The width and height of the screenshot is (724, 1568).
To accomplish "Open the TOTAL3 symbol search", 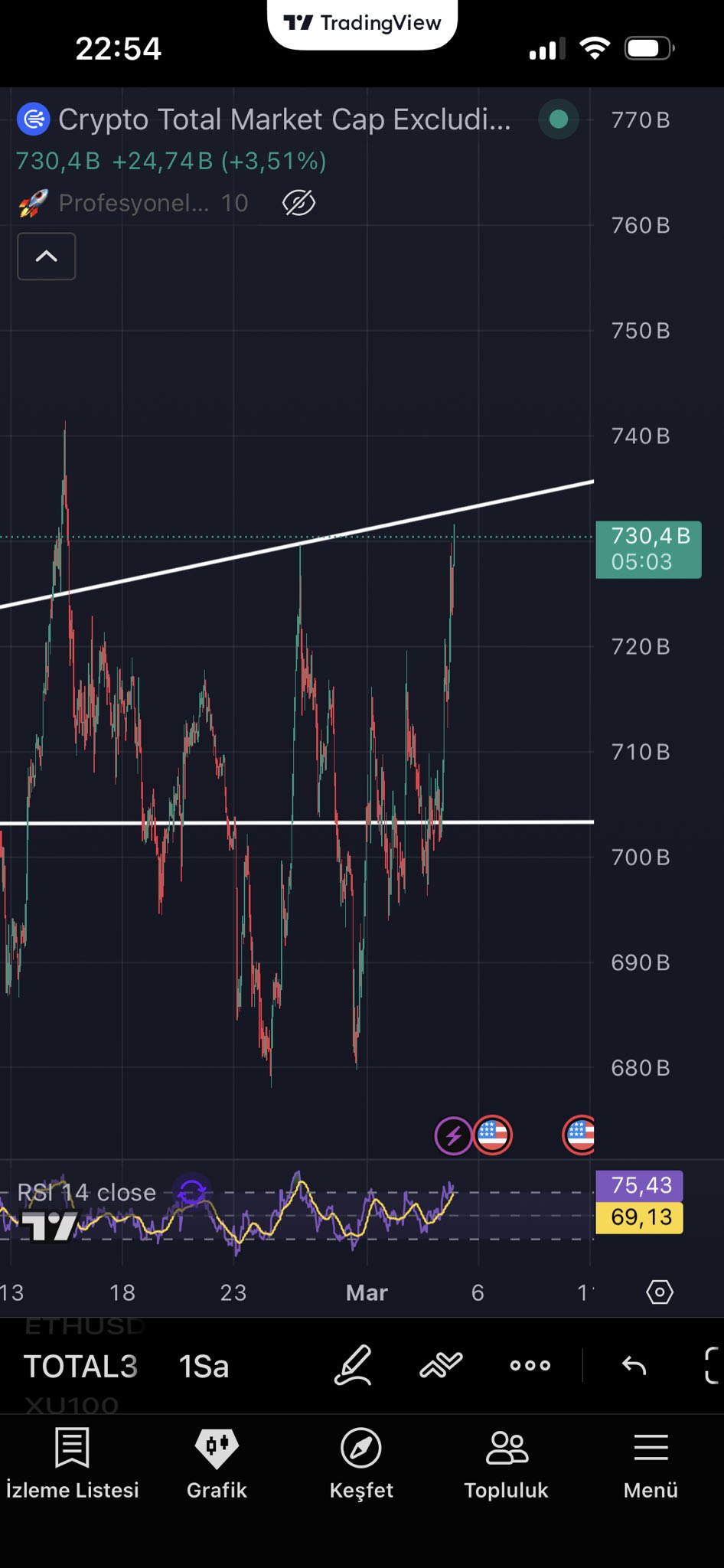I will click(80, 1367).
